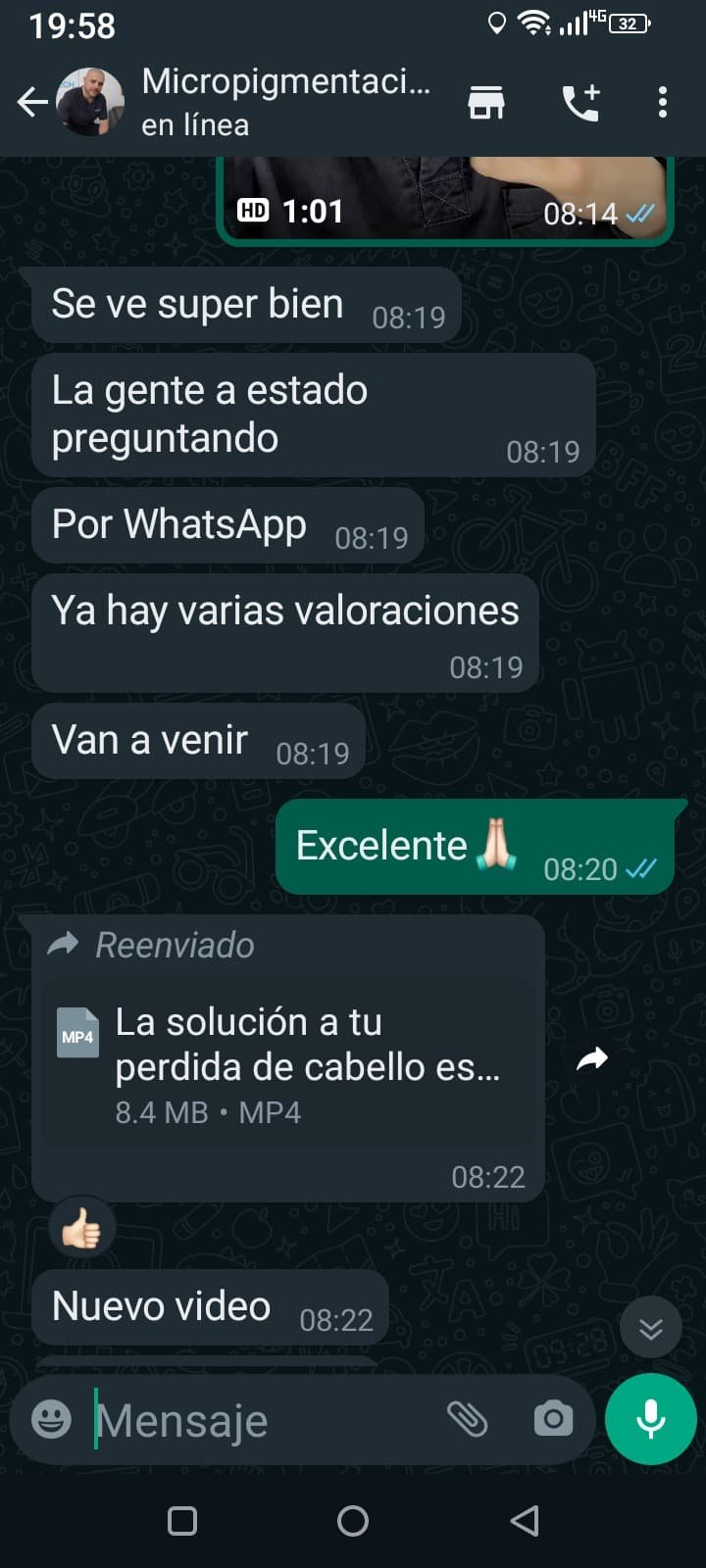Tap the thumbs-up reaction on the MP4 message
Viewport: 706px width, 1568px height.
(82, 1226)
